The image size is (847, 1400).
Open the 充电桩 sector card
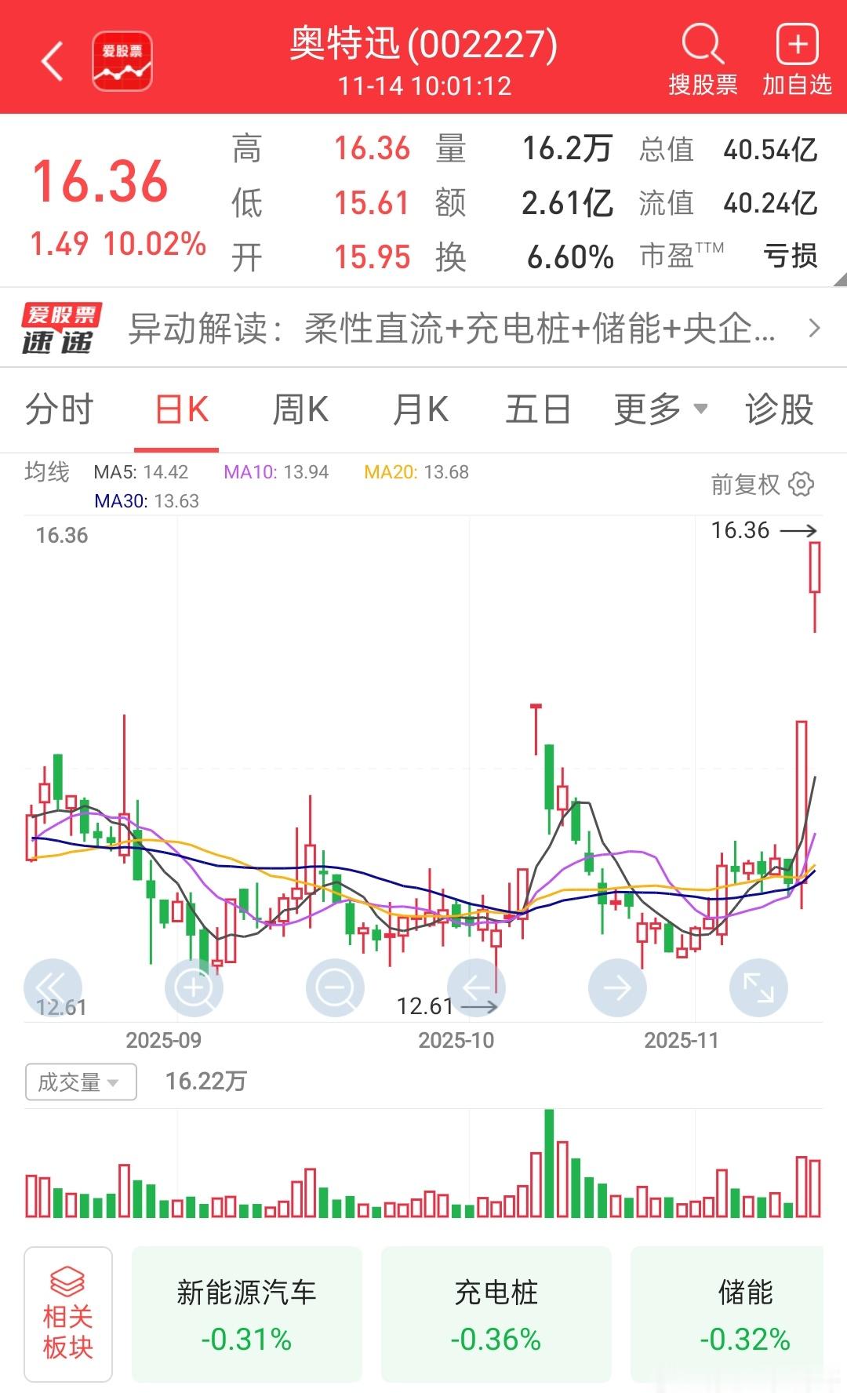[496, 1315]
